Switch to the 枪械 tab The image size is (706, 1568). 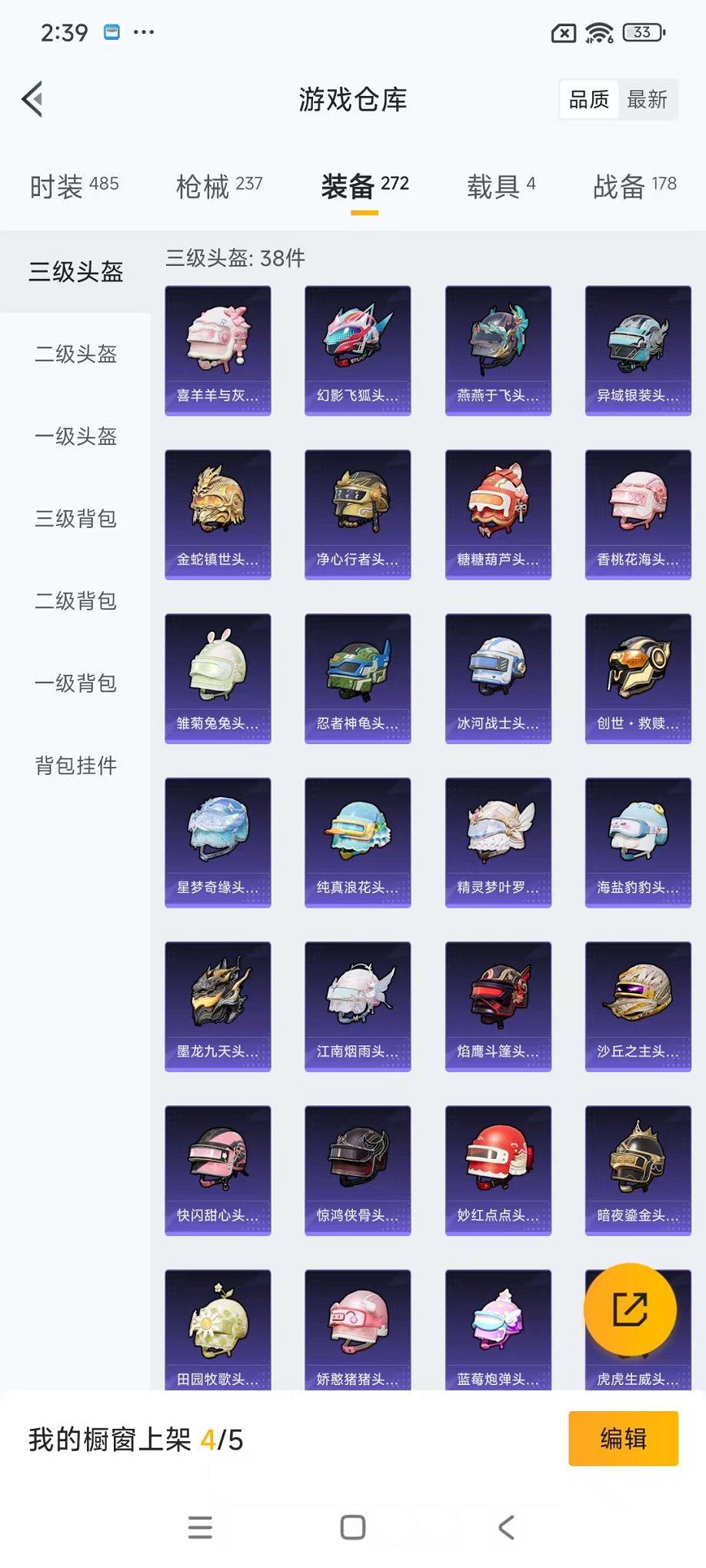(219, 186)
